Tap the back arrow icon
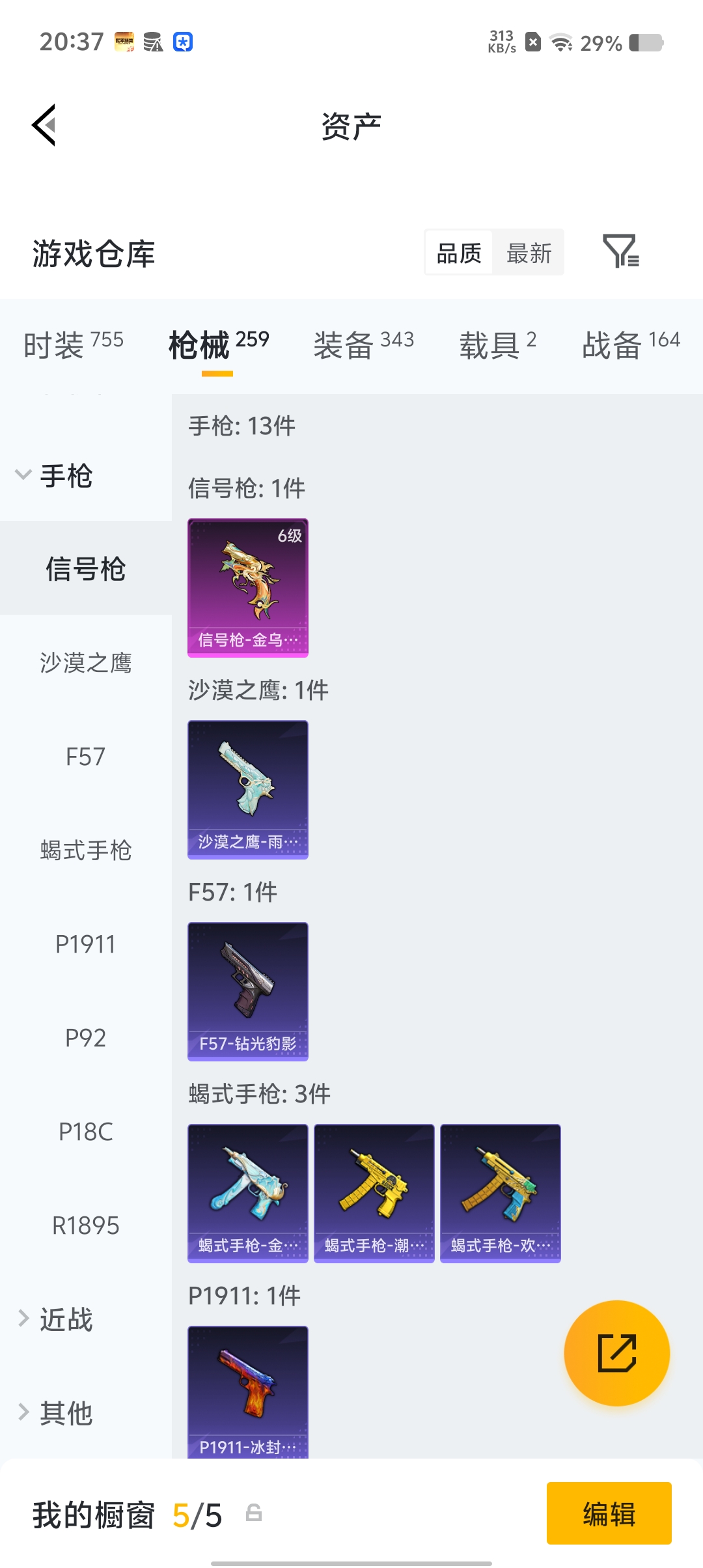Screen dimensions: 703x1568 click(x=44, y=125)
